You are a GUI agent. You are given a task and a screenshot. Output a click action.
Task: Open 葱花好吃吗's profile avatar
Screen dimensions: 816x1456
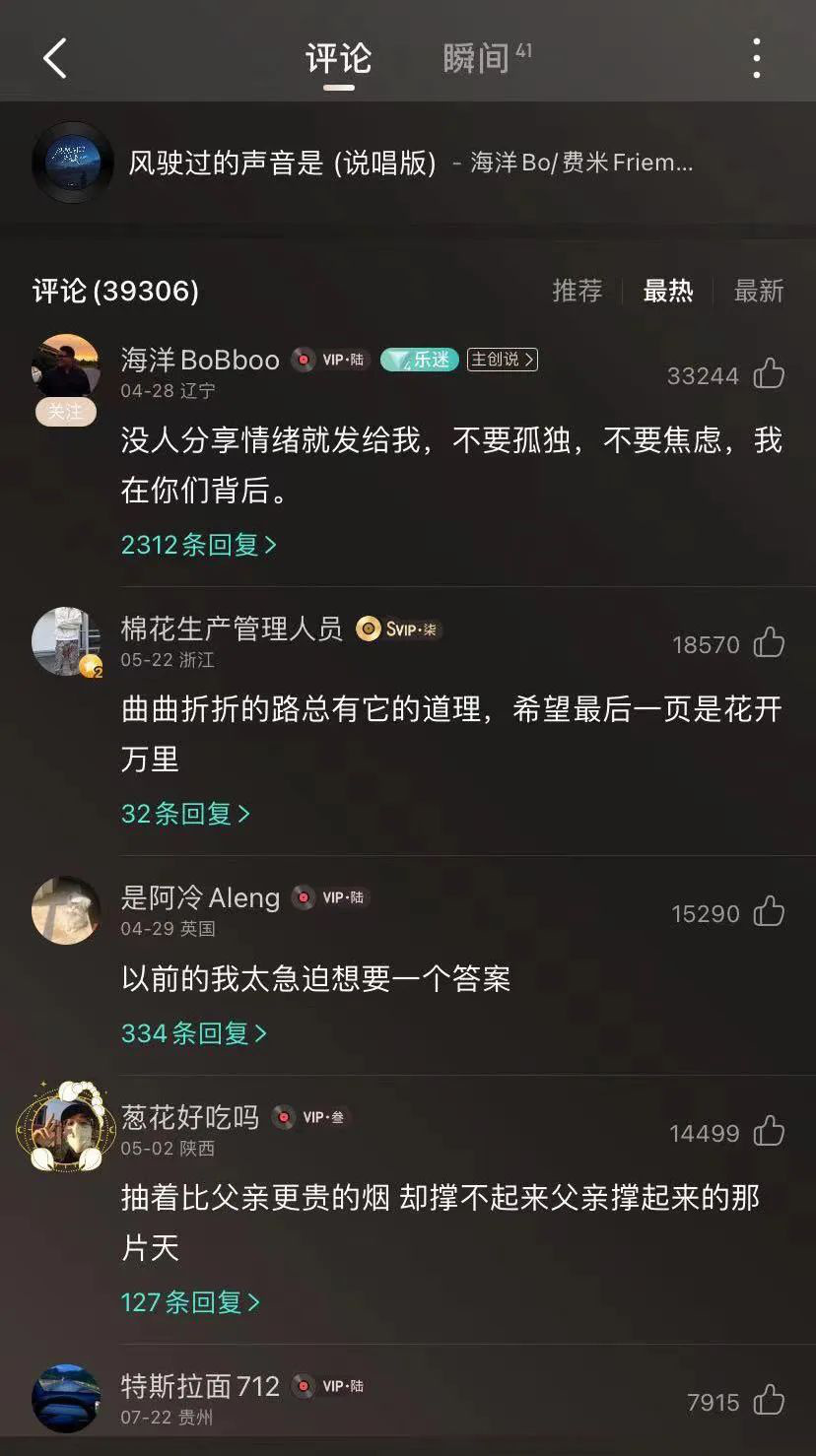pos(66,1127)
